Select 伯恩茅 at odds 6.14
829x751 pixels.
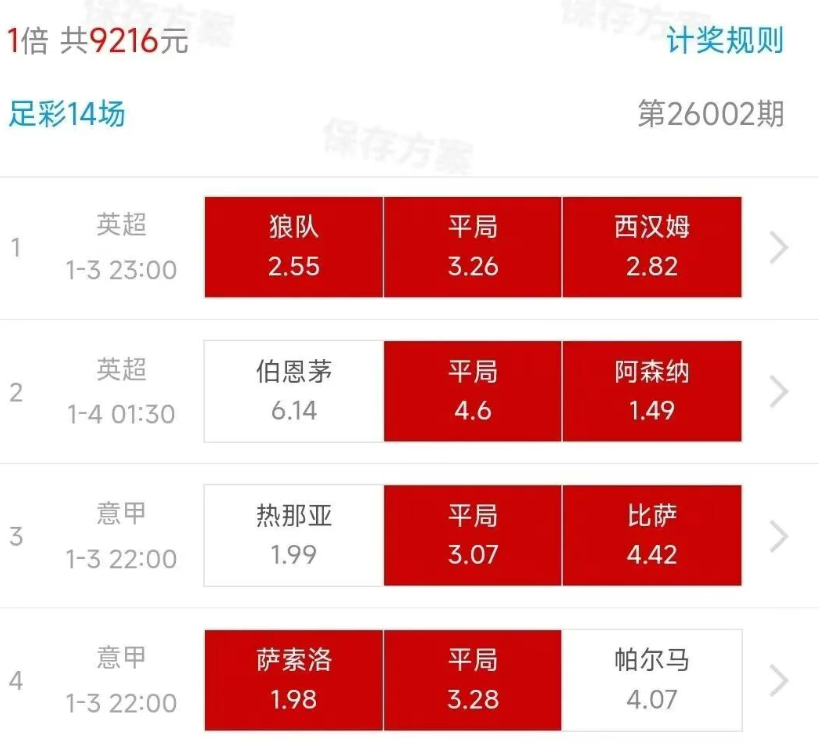point(293,391)
